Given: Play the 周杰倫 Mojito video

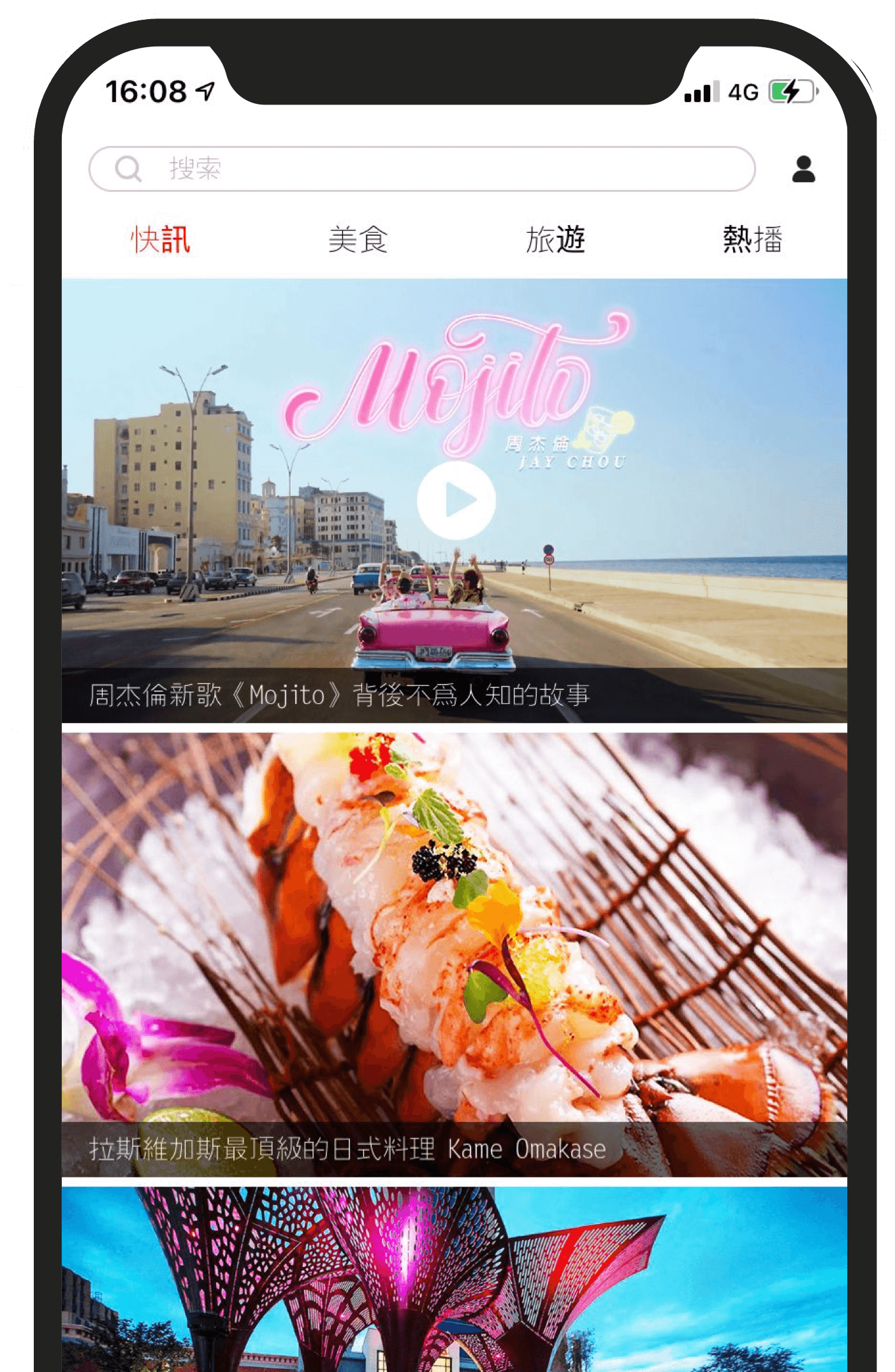Looking at the screenshot, I should tap(456, 500).
